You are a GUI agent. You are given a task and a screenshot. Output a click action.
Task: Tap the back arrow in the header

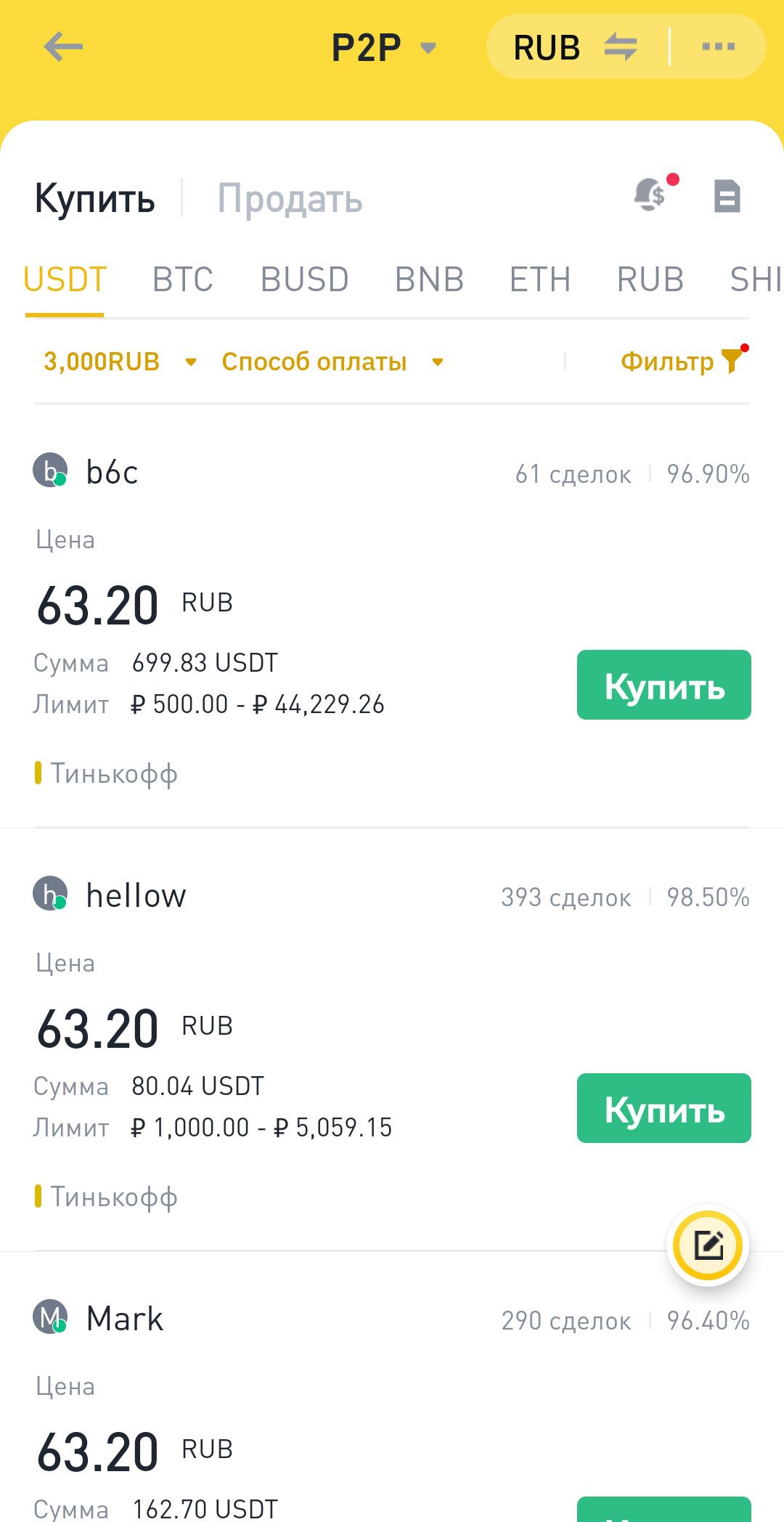click(63, 46)
